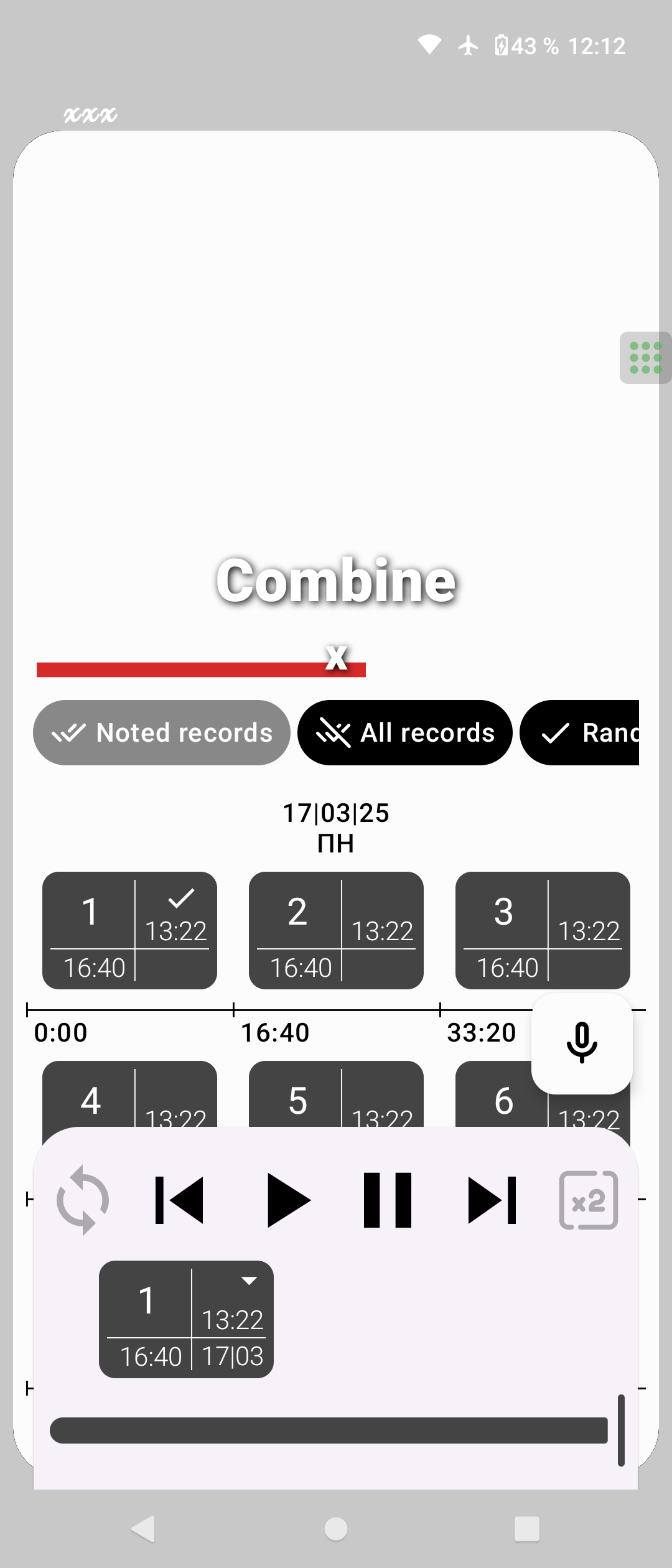Toggle the repeat loop icon
This screenshot has width=672, height=1568.
pyautogui.click(x=83, y=1200)
